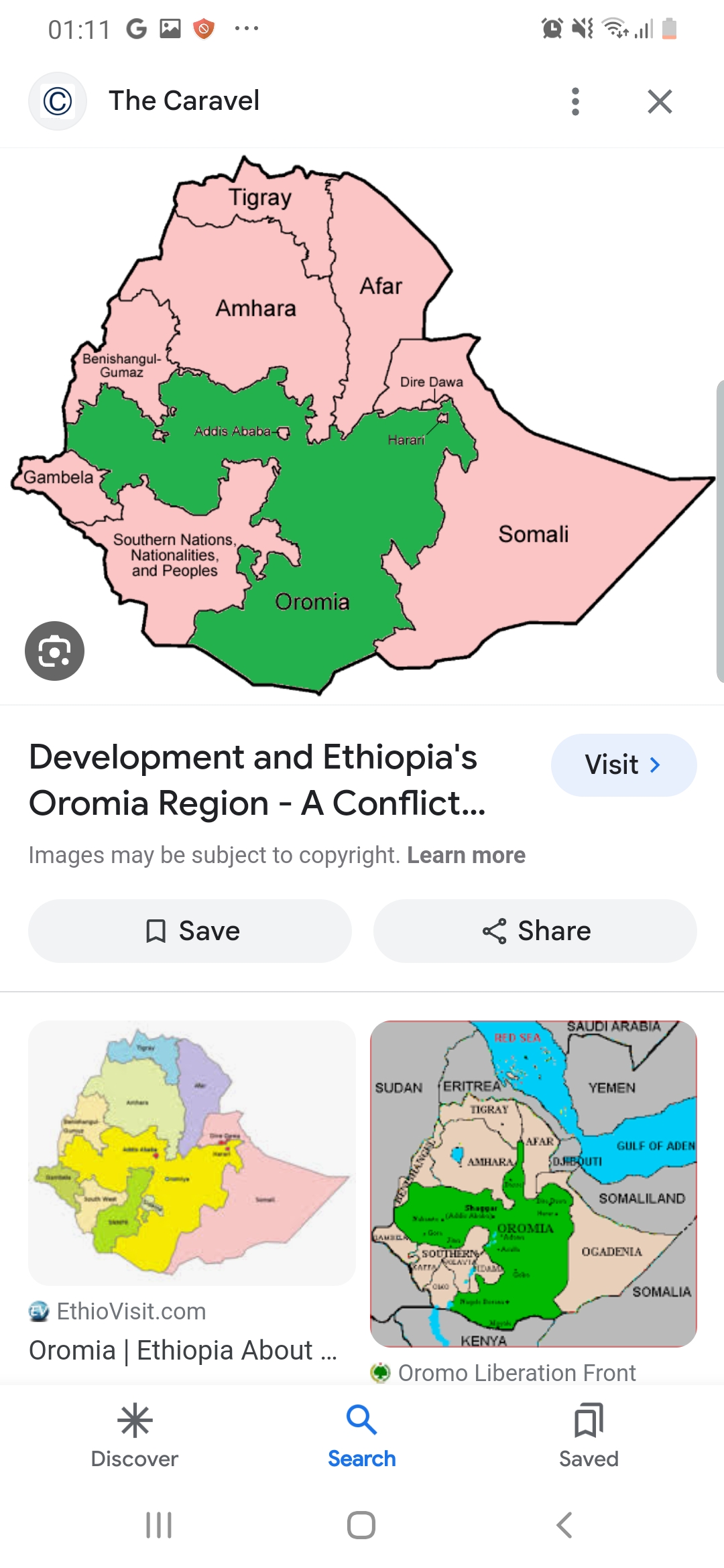This screenshot has height=1568, width=724.
Task: Save this Oromia map image
Action: (x=190, y=931)
